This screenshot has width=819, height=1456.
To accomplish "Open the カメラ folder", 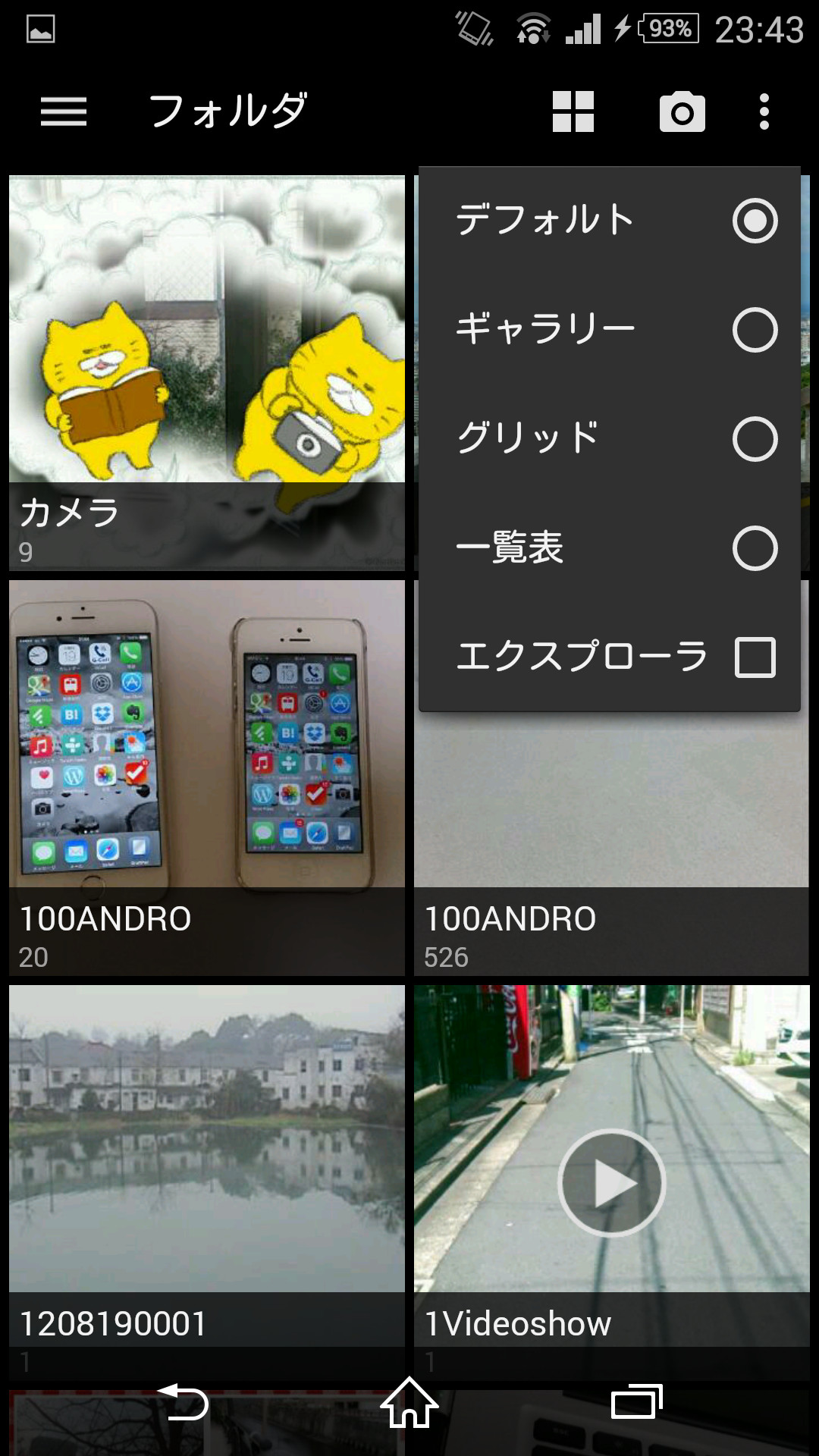I will [x=206, y=372].
